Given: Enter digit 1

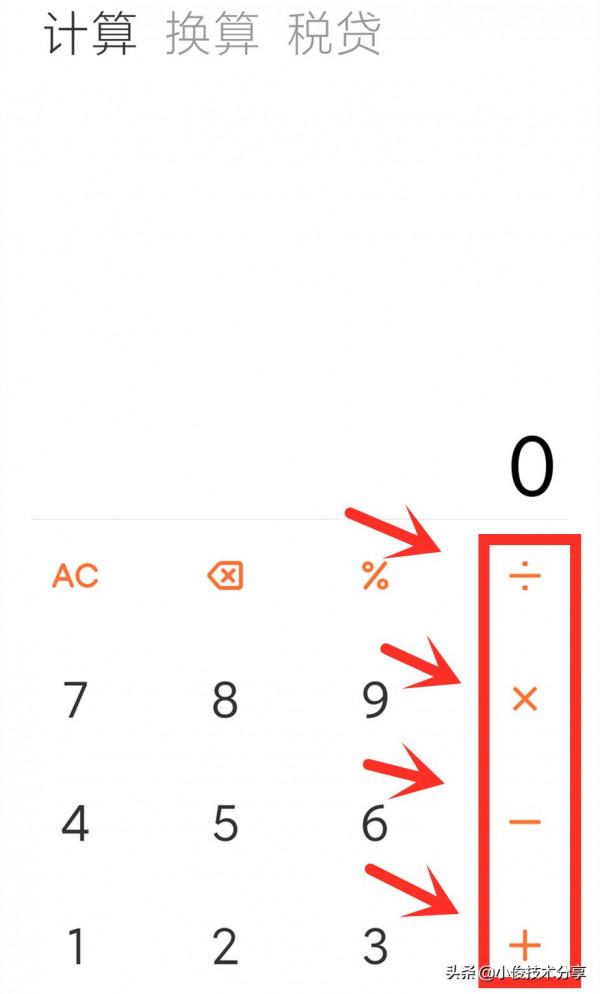Looking at the screenshot, I should pyautogui.click(x=76, y=945).
